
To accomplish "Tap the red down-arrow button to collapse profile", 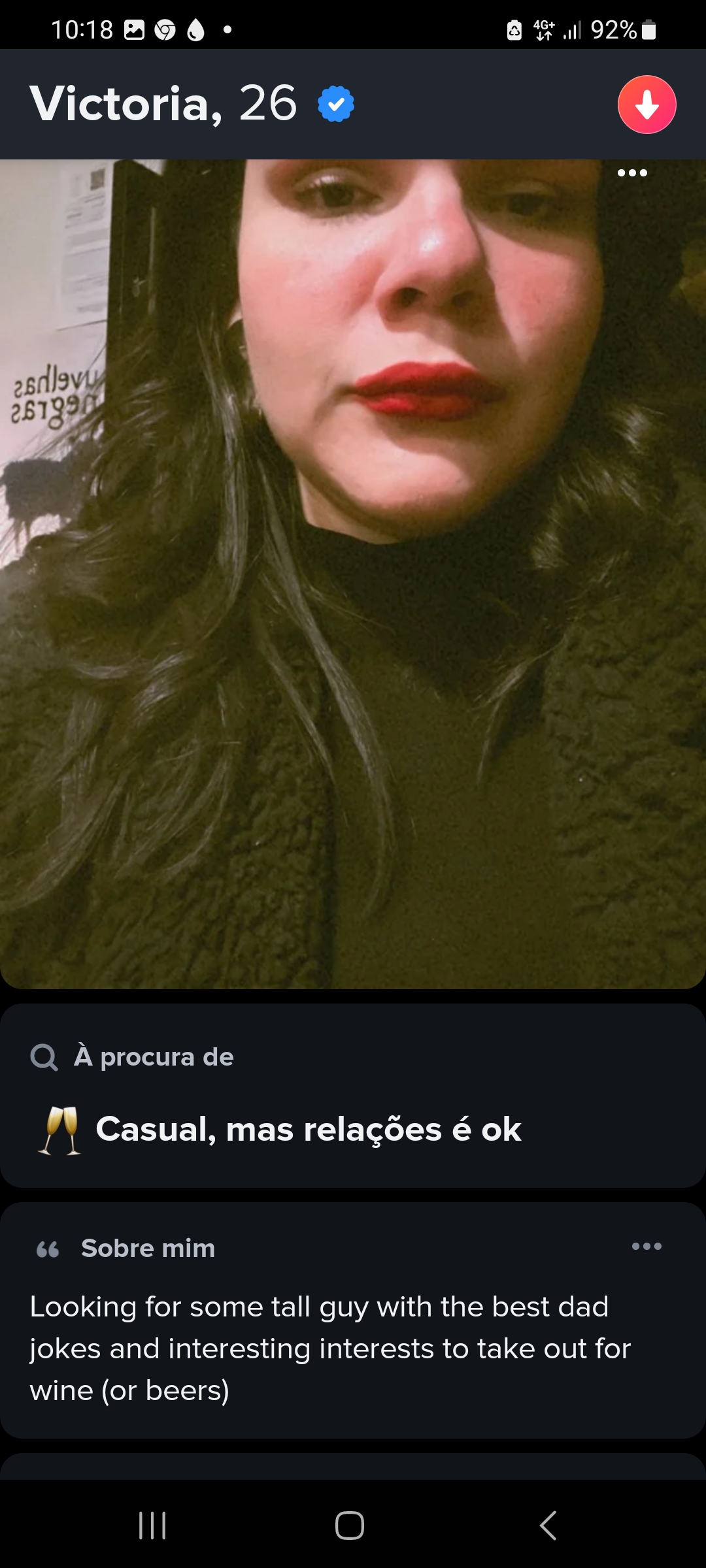I will tap(647, 105).
